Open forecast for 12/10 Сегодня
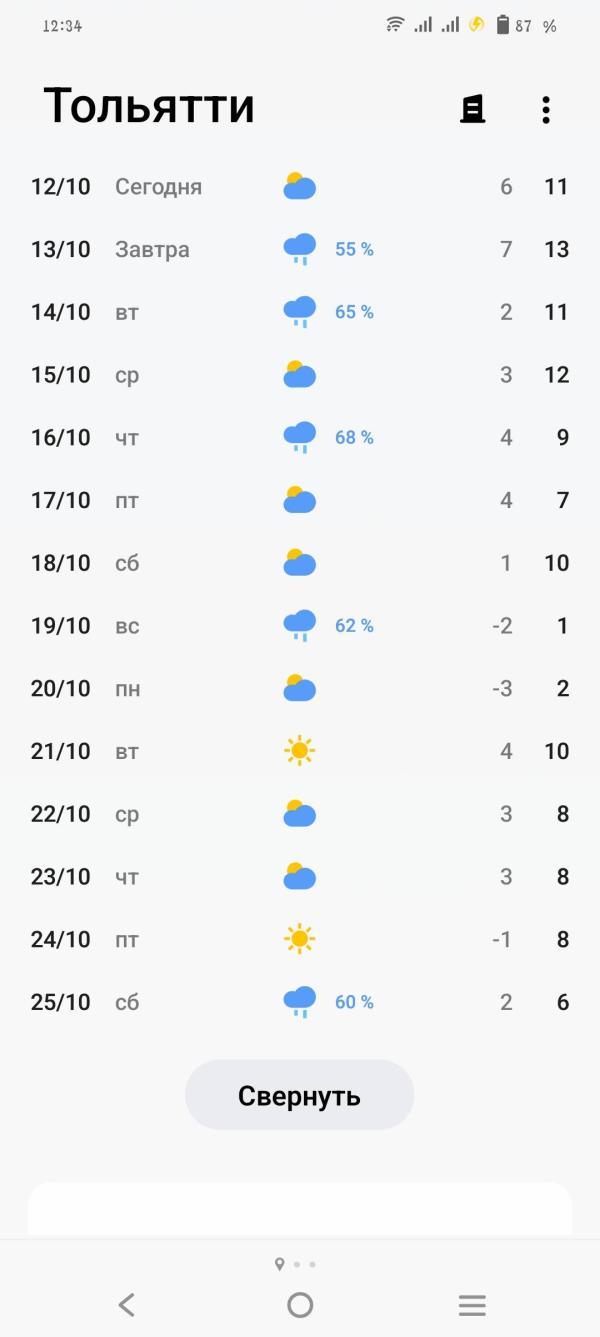The width and height of the screenshot is (600, 1337). [x=299, y=187]
